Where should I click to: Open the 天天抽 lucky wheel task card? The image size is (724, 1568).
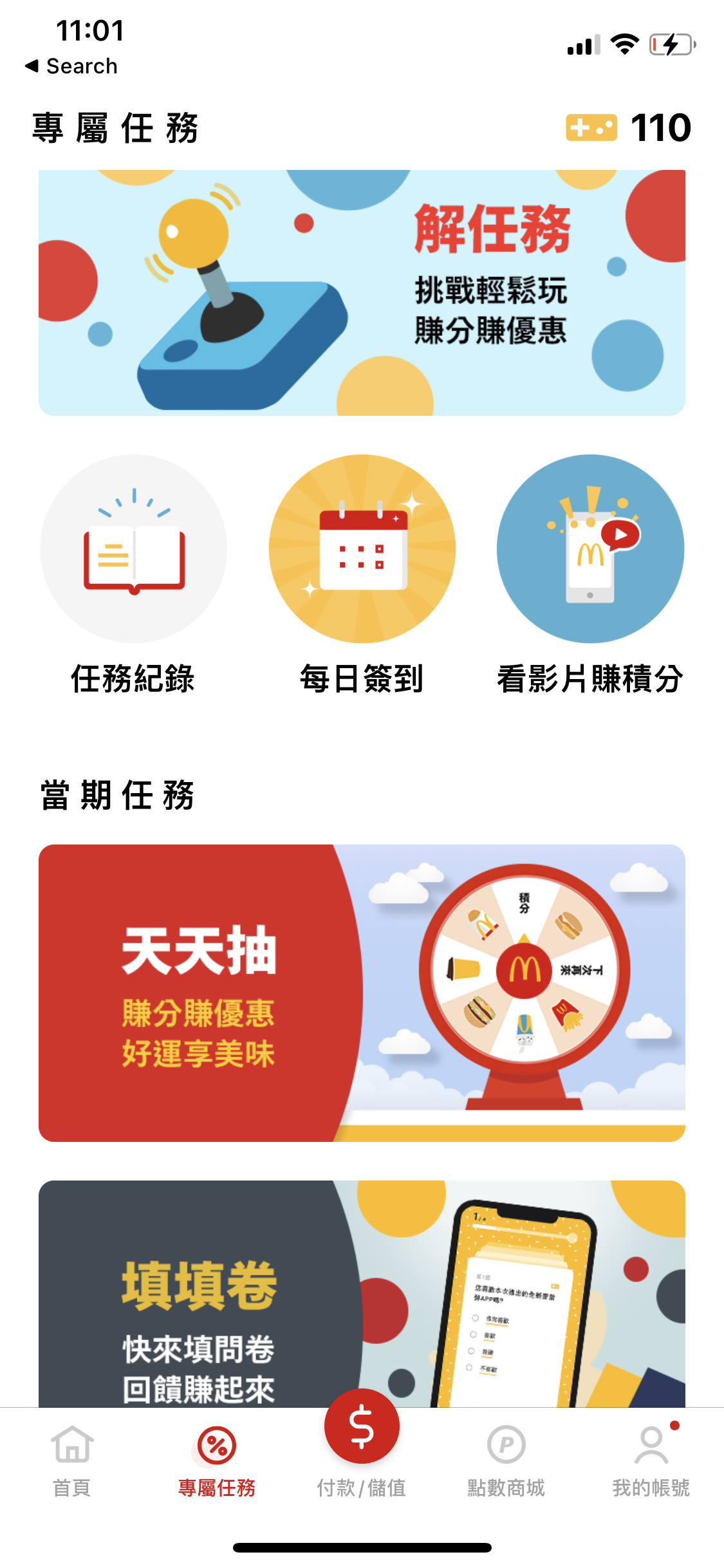tap(362, 993)
